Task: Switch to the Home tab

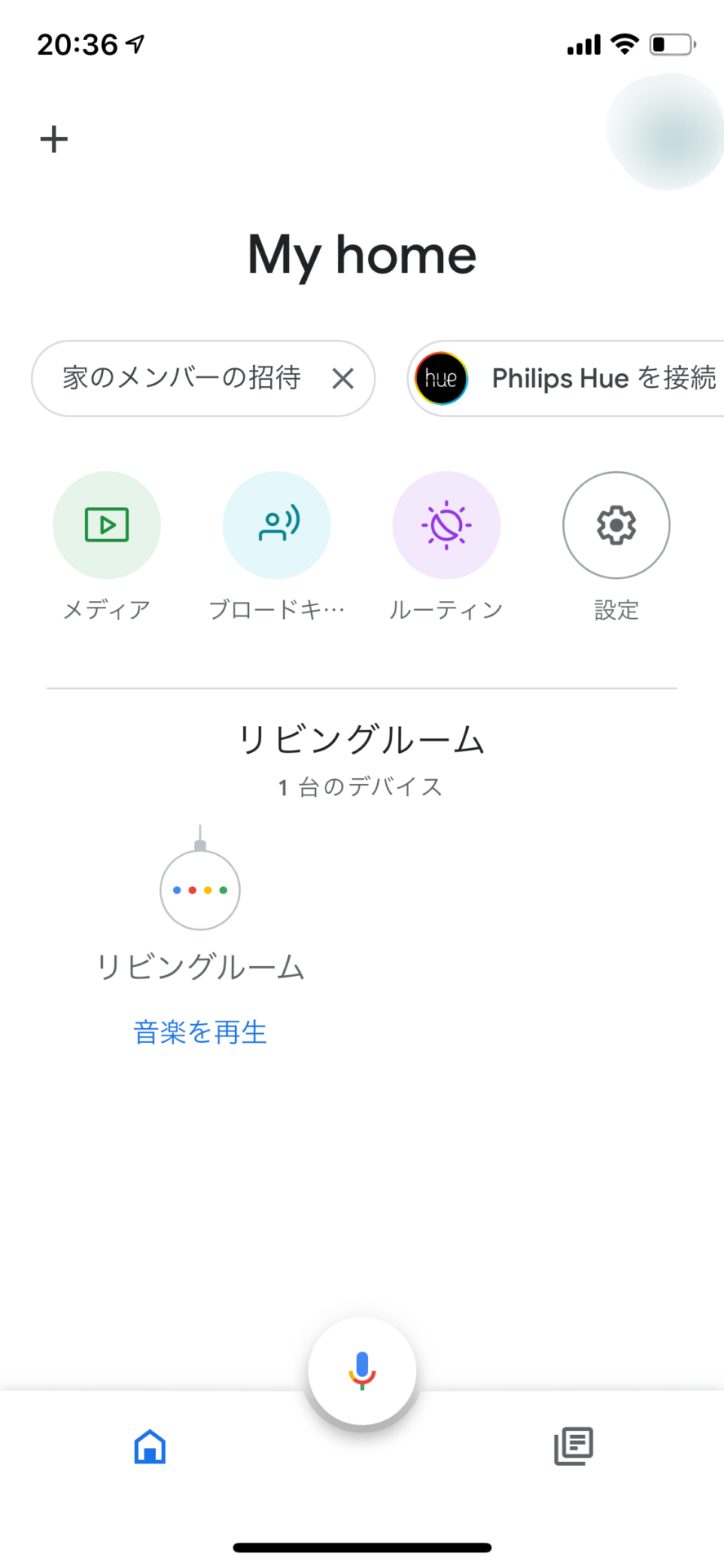Action: coord(150,1446)
